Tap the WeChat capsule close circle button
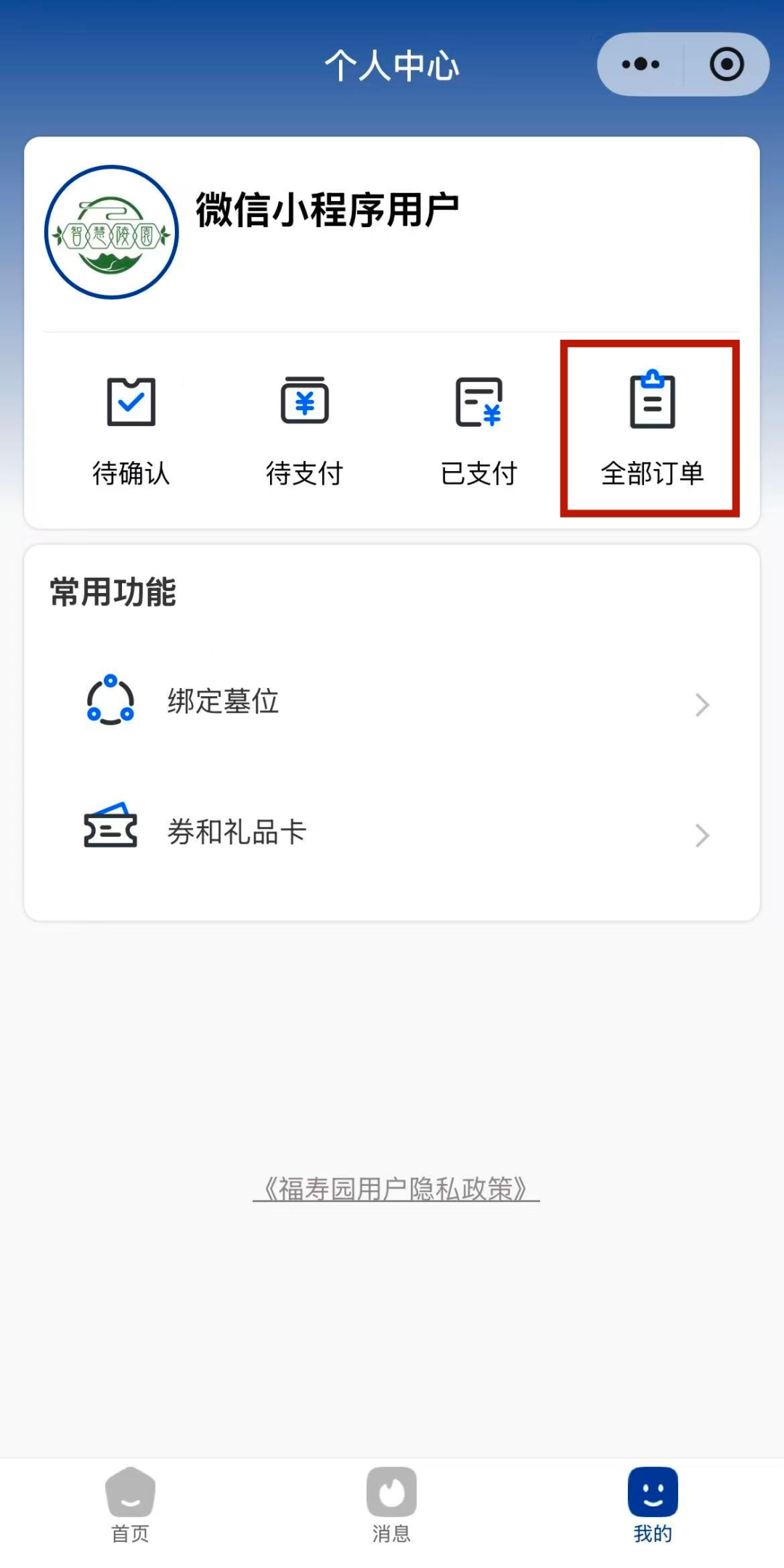The height and width of the screenshot is (1568, 784). click(725, 64)
